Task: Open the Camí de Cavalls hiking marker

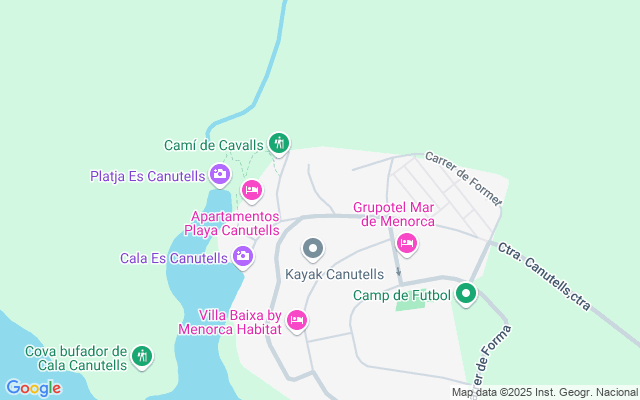Action: coord(279,144)
